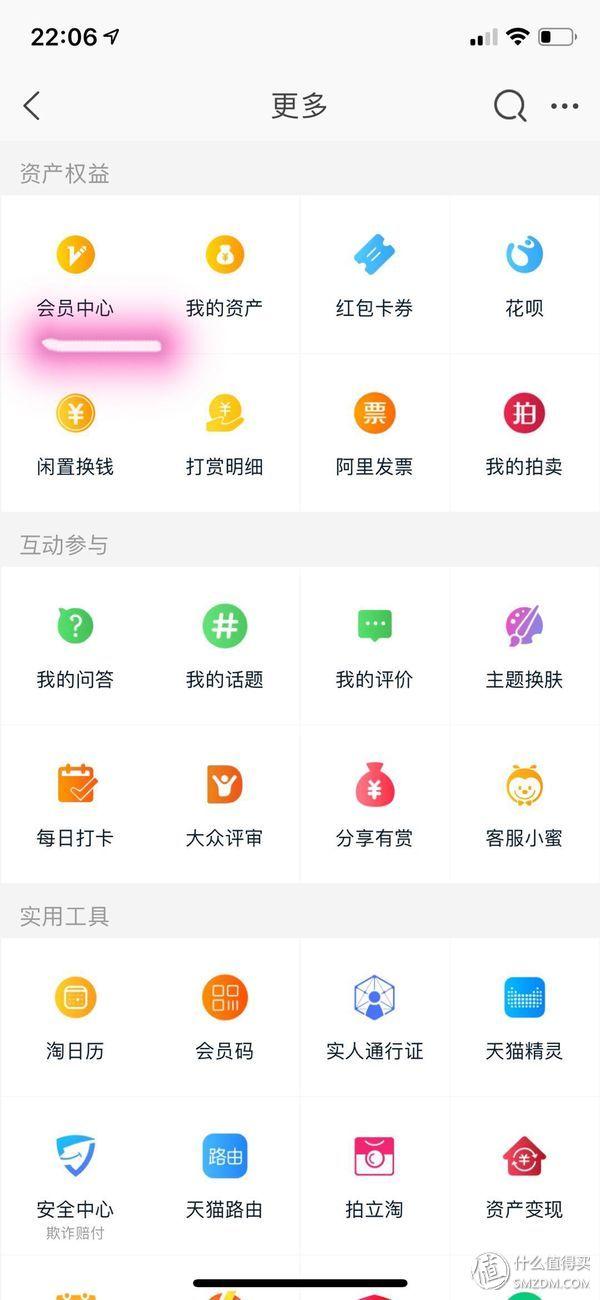Open 花呗

pos(525,275)
